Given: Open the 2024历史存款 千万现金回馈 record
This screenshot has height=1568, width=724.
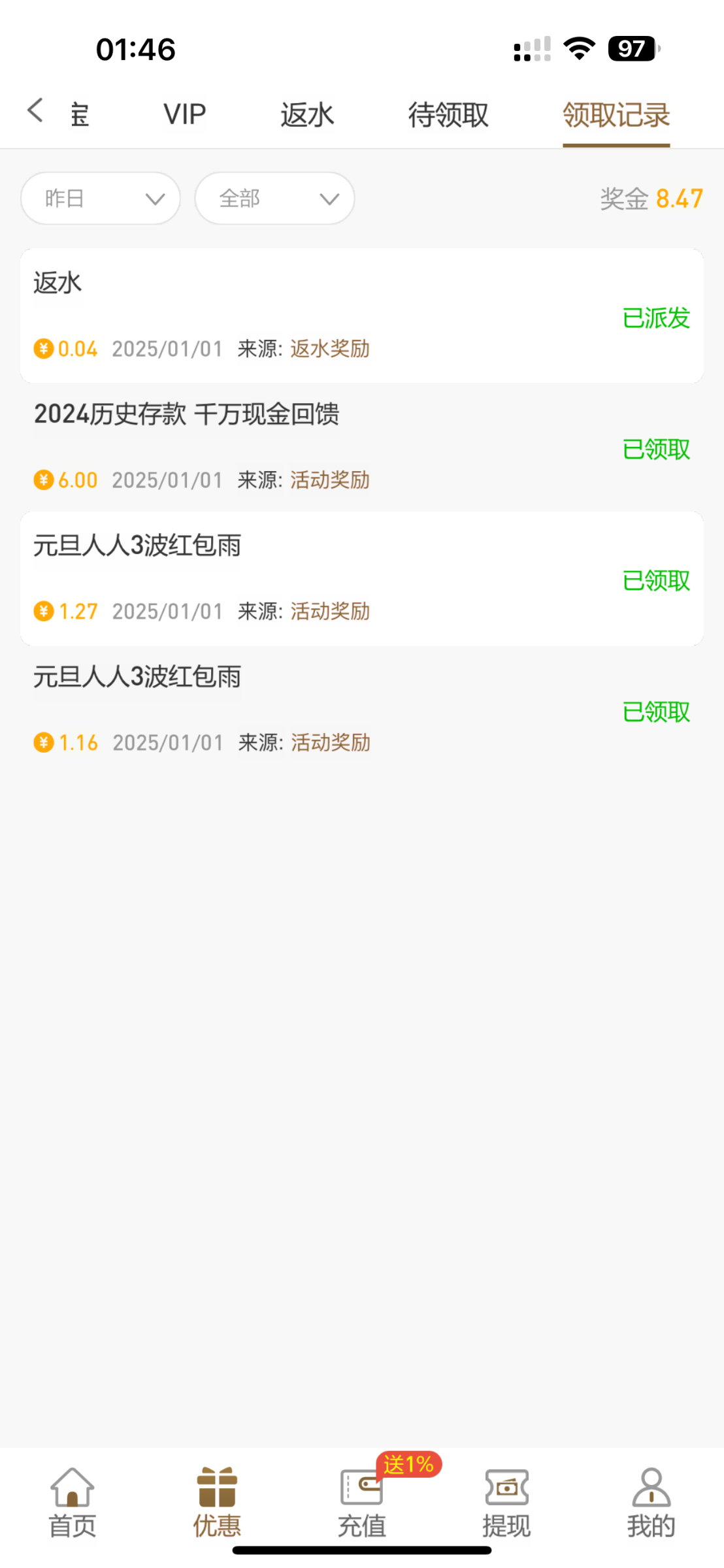Looking at the screenshot, I should 362,447.
